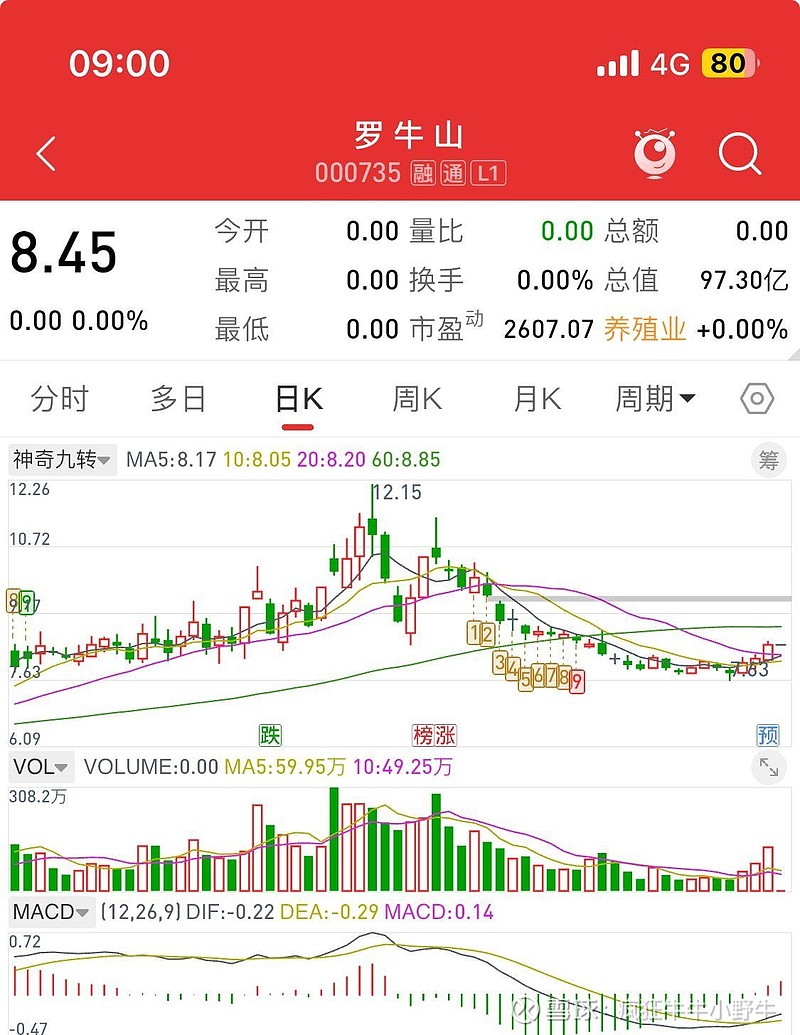Image resolution: width=800 pixels, height=1035 pixels.
Task: Tap the 筹 chip distribution button
Action: point(768,460)
